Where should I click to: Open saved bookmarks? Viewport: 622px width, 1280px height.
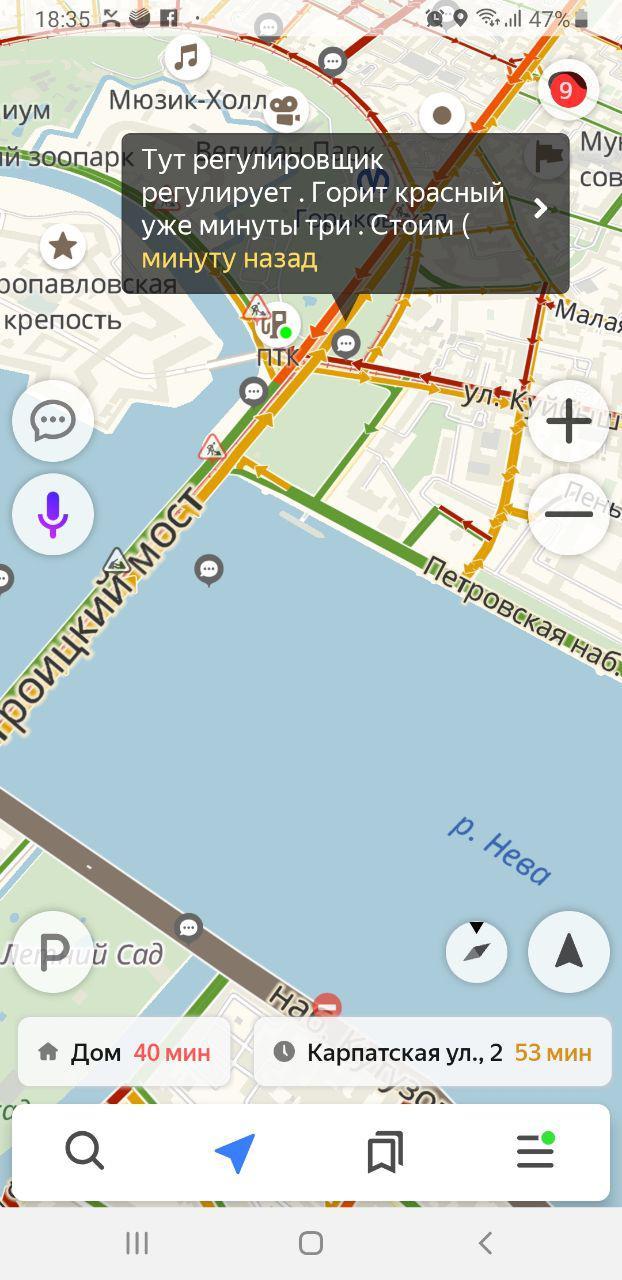(x=385, y=1152)
